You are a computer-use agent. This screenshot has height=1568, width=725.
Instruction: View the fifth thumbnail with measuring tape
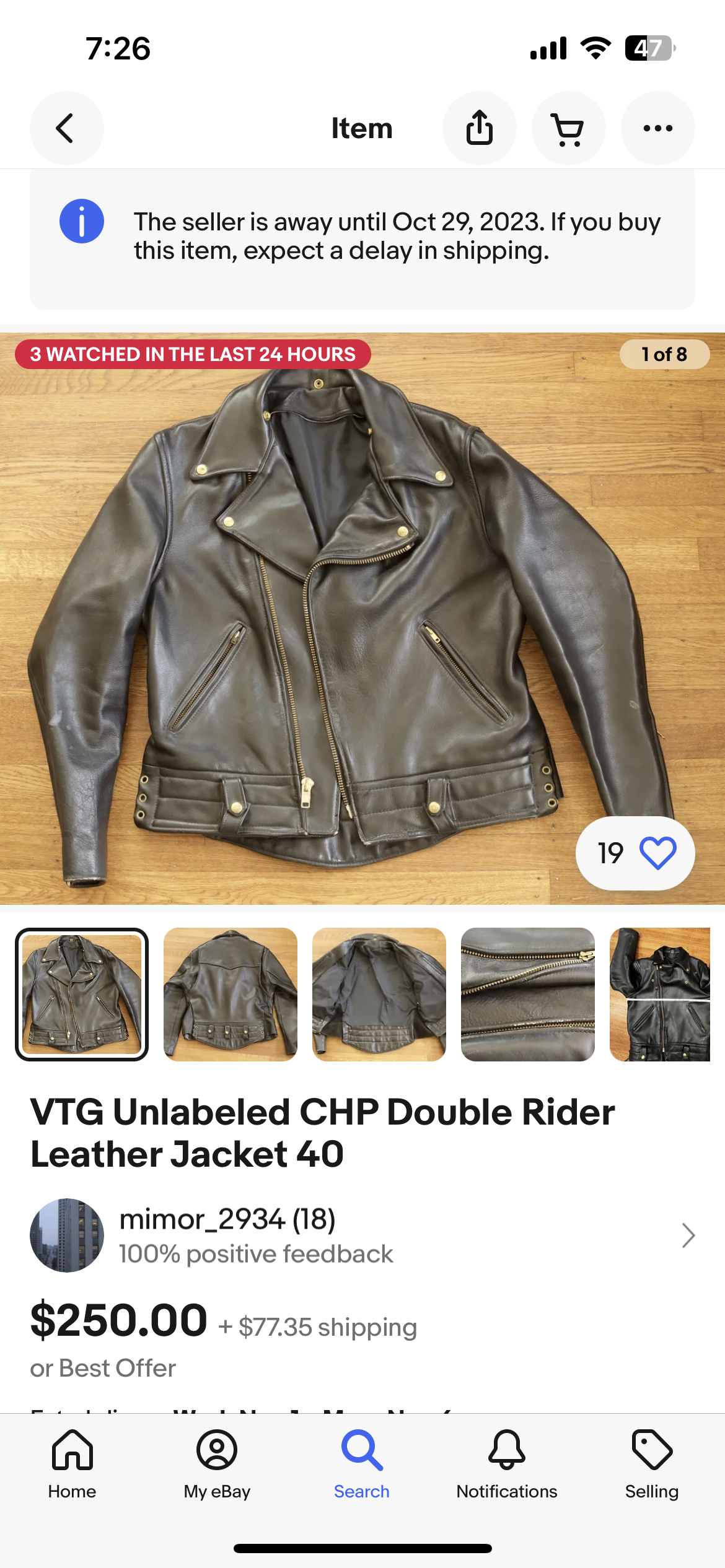660,995
